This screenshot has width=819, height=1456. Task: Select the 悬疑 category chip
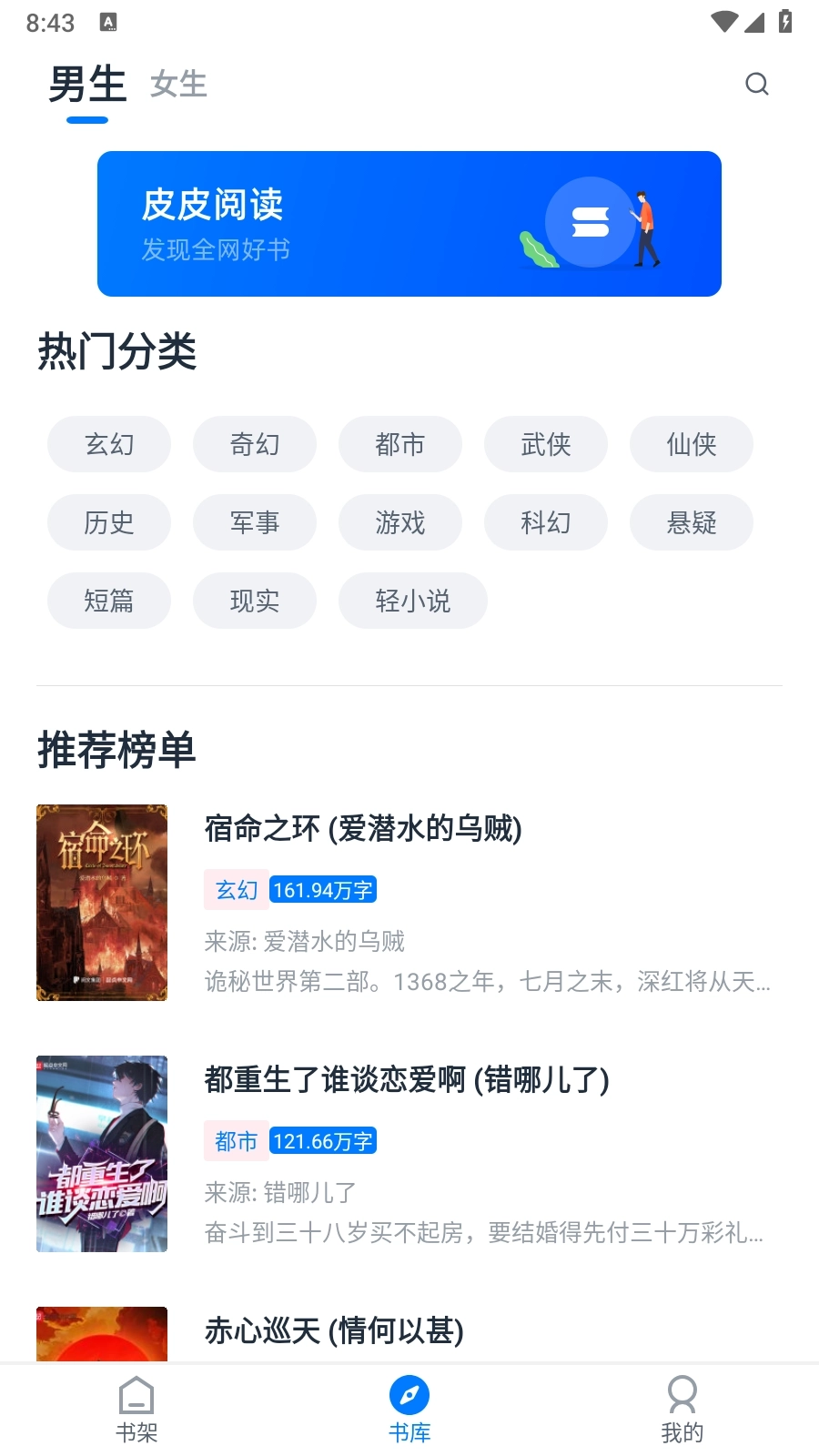pos(692,522)
